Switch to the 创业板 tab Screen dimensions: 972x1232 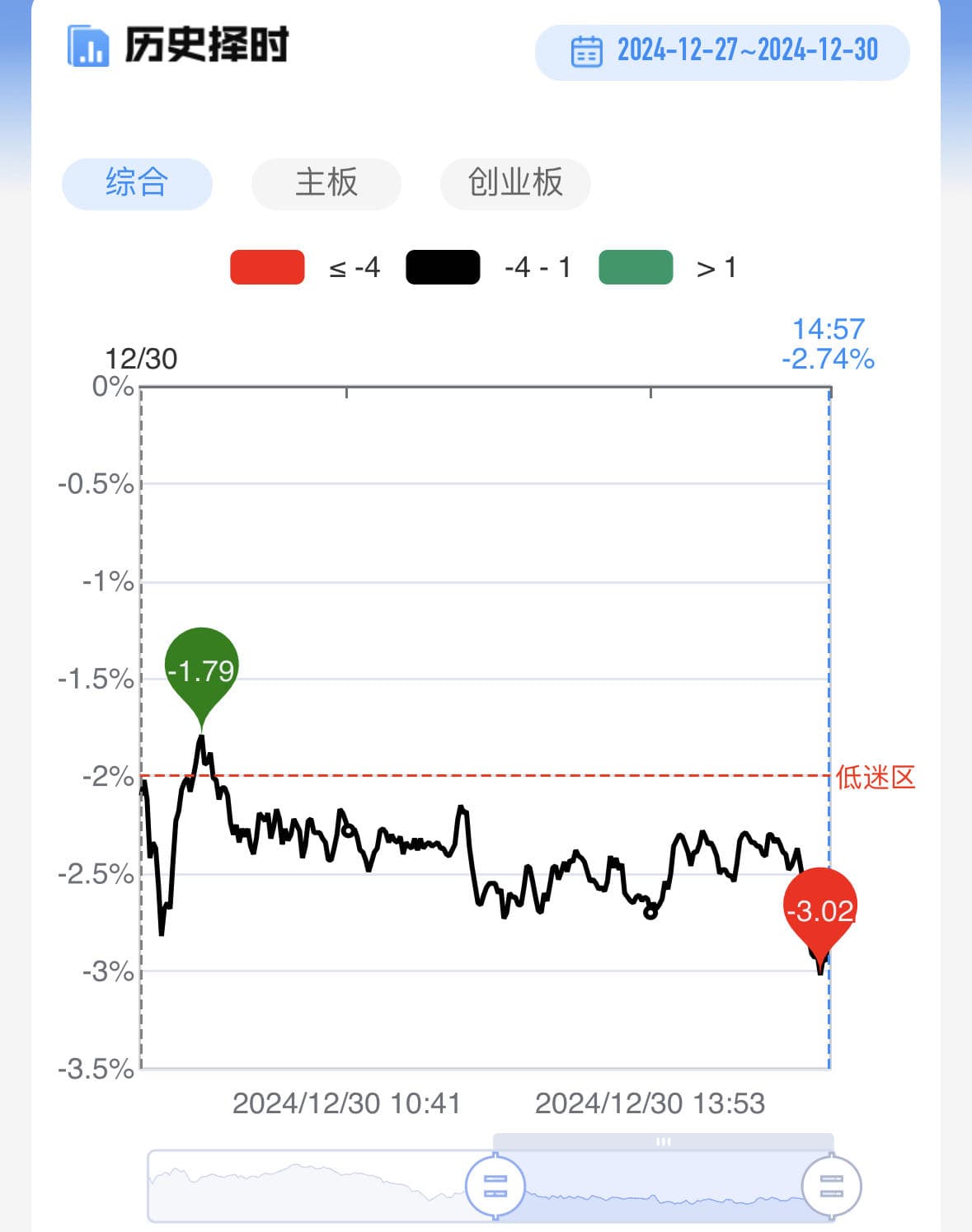click(x=515, y=183)
